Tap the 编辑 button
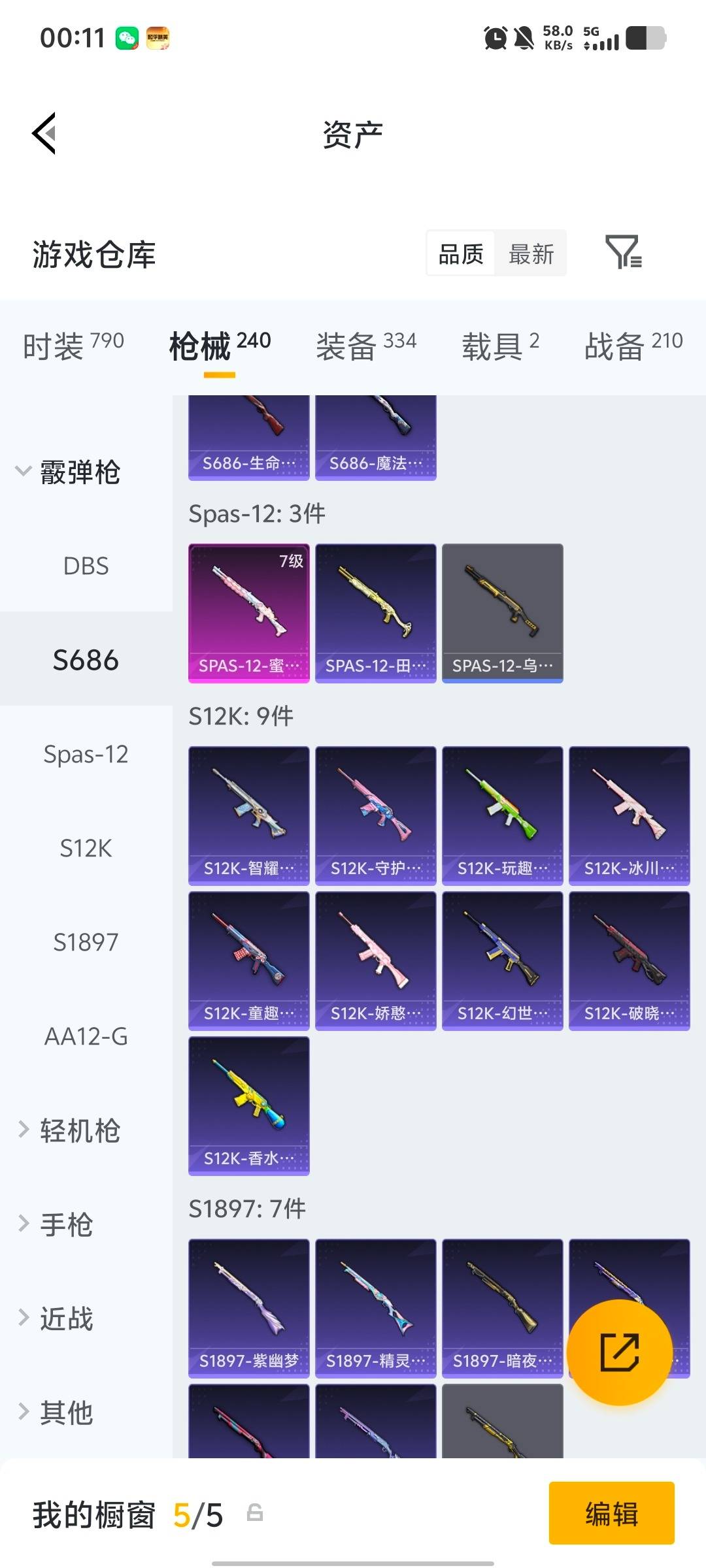This screenshot has height=1568, width=706. pyautogui.click(x=612, y=1514)
